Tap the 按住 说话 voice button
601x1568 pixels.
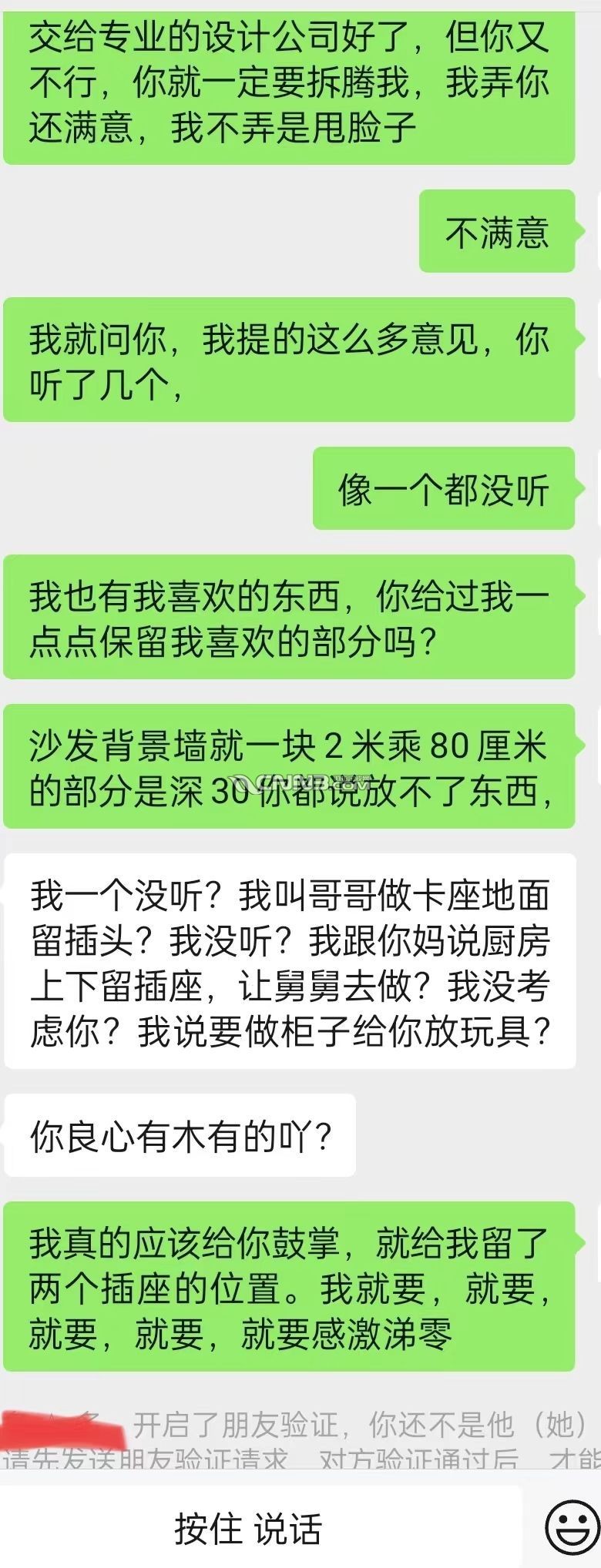tap(248, 1528)
